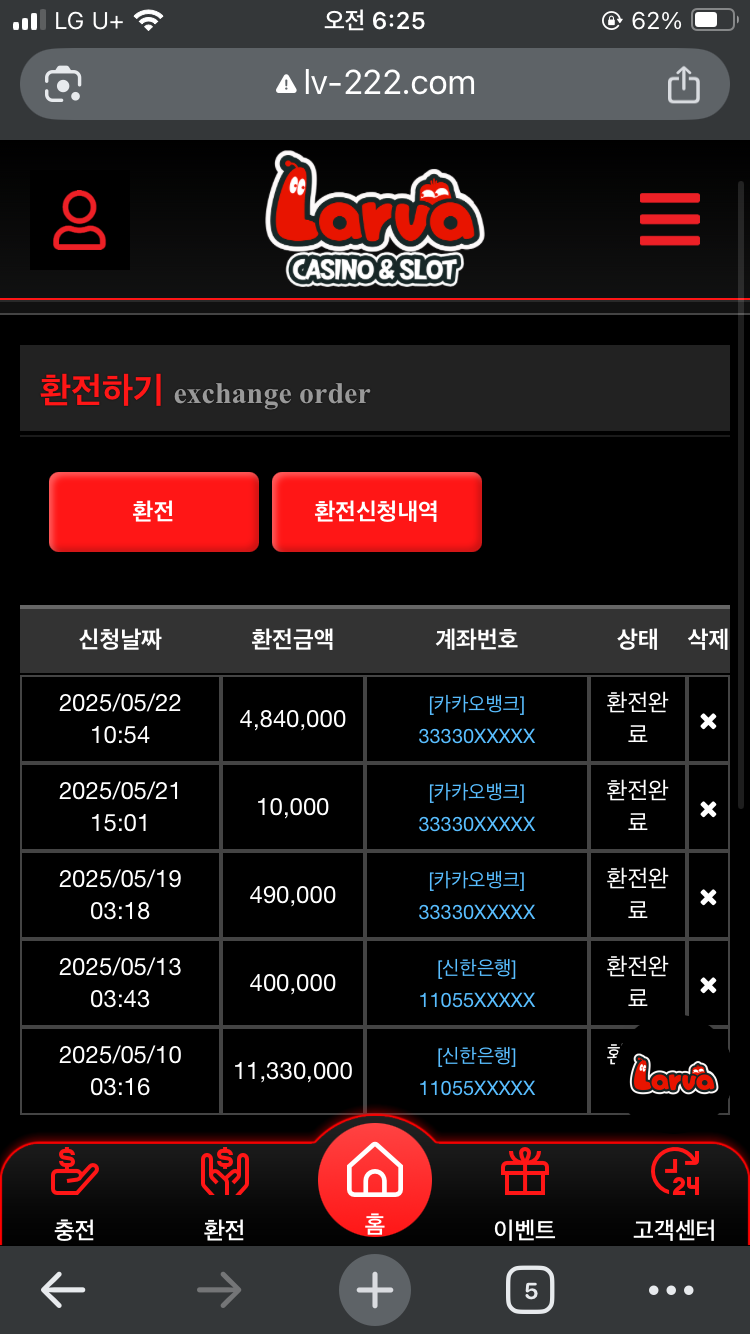Open browser more options menu
This screenshot has height=1334, width=750.
(671, 1290)
